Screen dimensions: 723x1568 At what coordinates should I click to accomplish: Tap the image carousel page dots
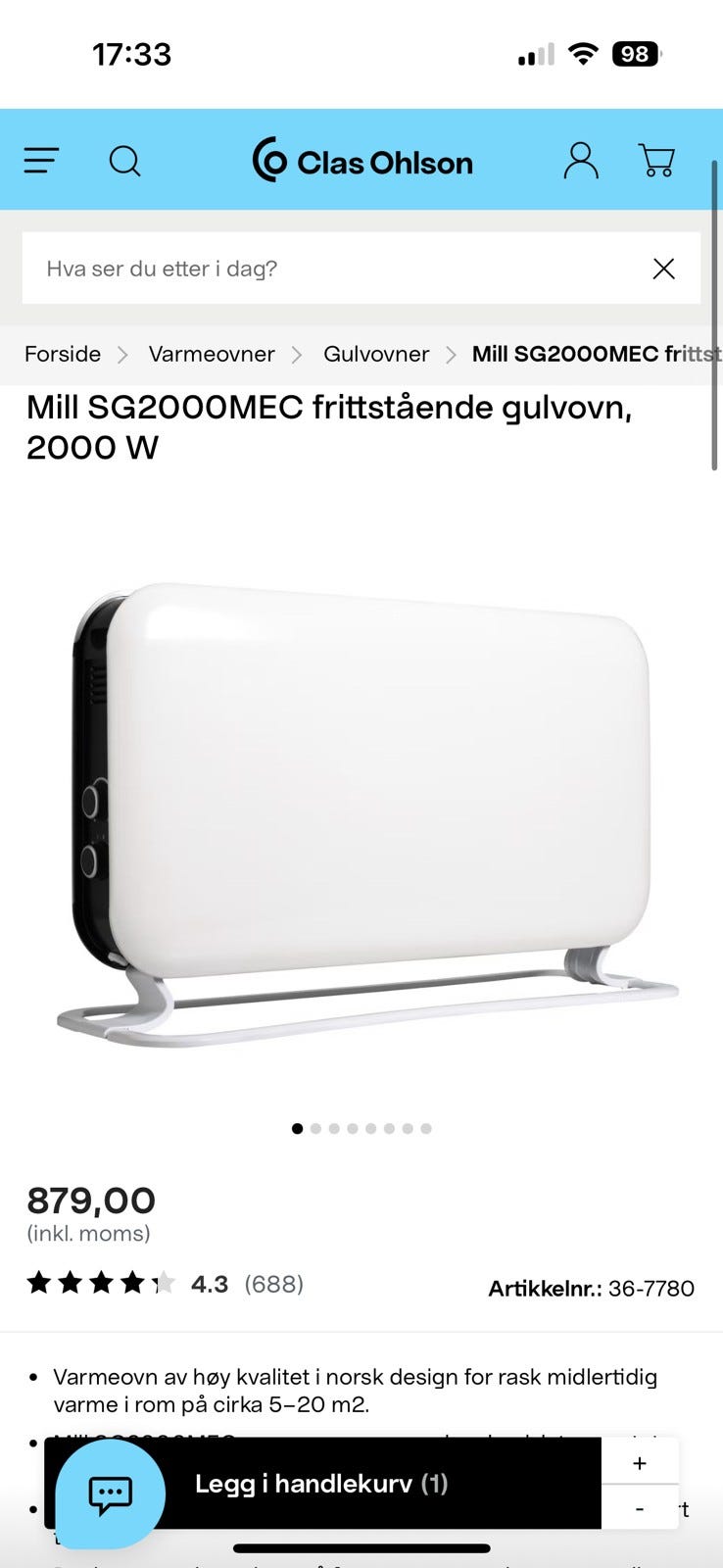(x=361, y=1128)
